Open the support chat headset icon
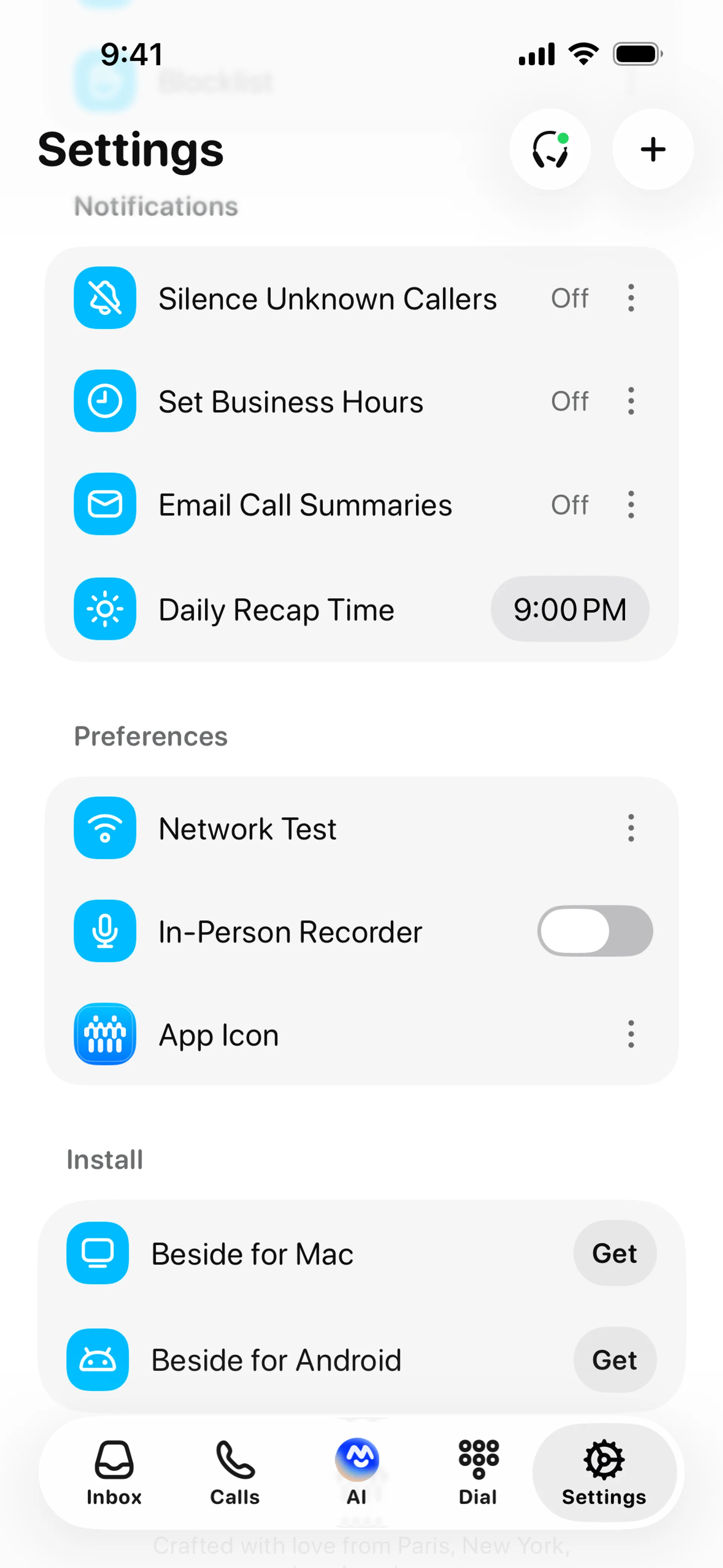 coord(549,149)
